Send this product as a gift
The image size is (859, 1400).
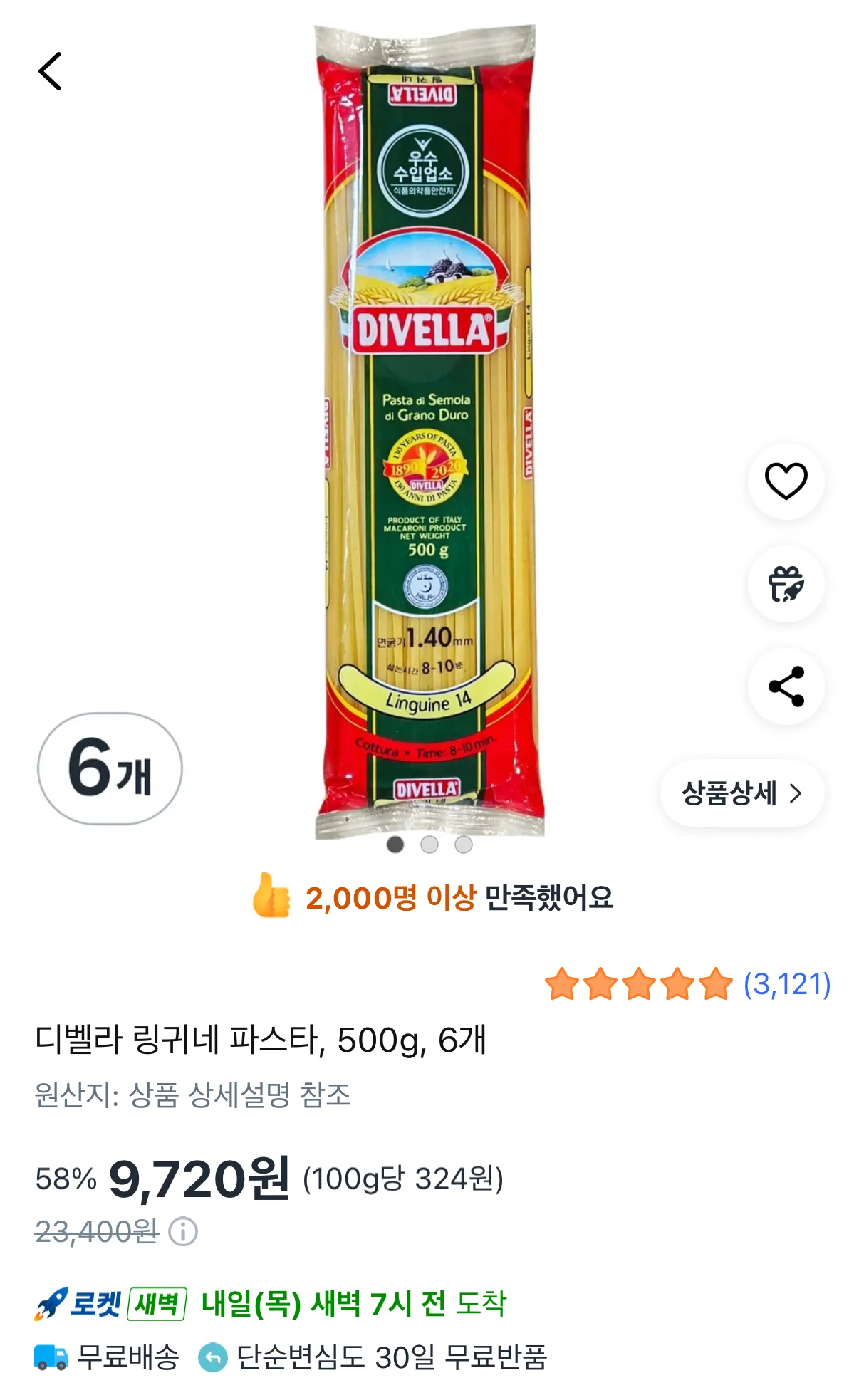pos(786,584)
